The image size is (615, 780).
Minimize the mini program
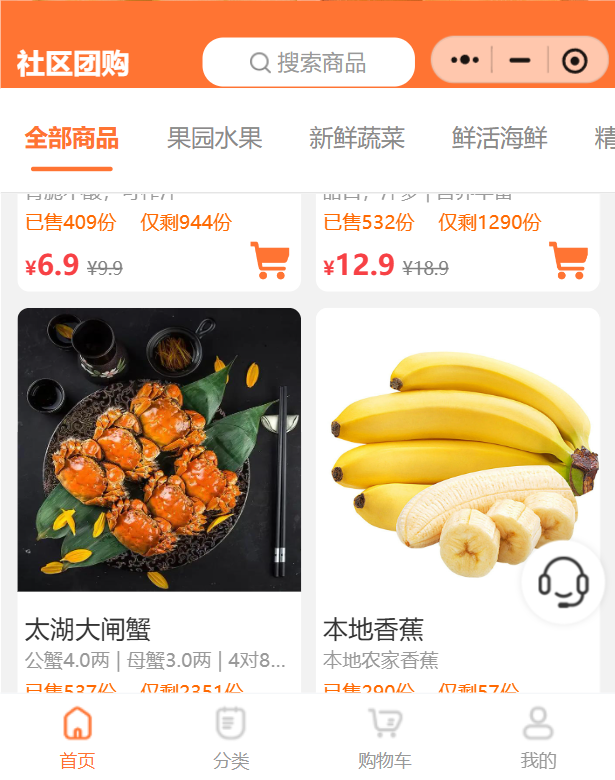click(519, 61)
